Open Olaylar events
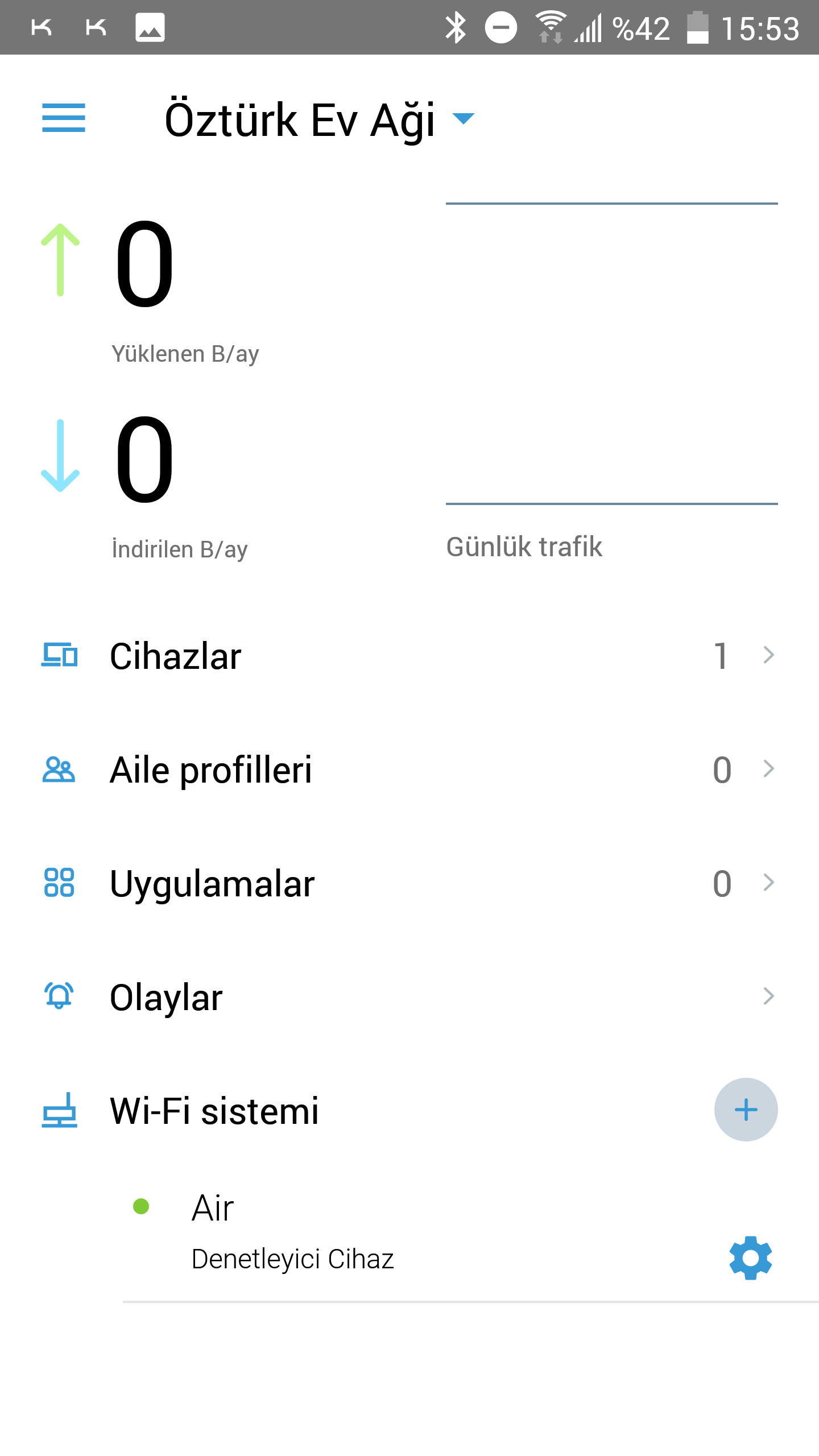Image resolution: width=819 pixels, height=1456 pixels. pyautogui.click(x=409, y=996)
